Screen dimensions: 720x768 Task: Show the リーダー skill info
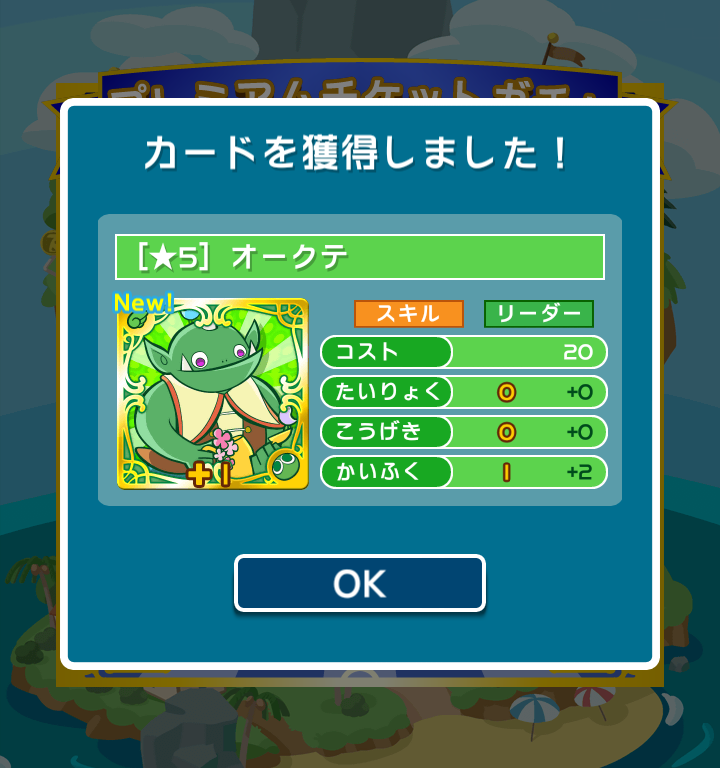coord(538,314)
